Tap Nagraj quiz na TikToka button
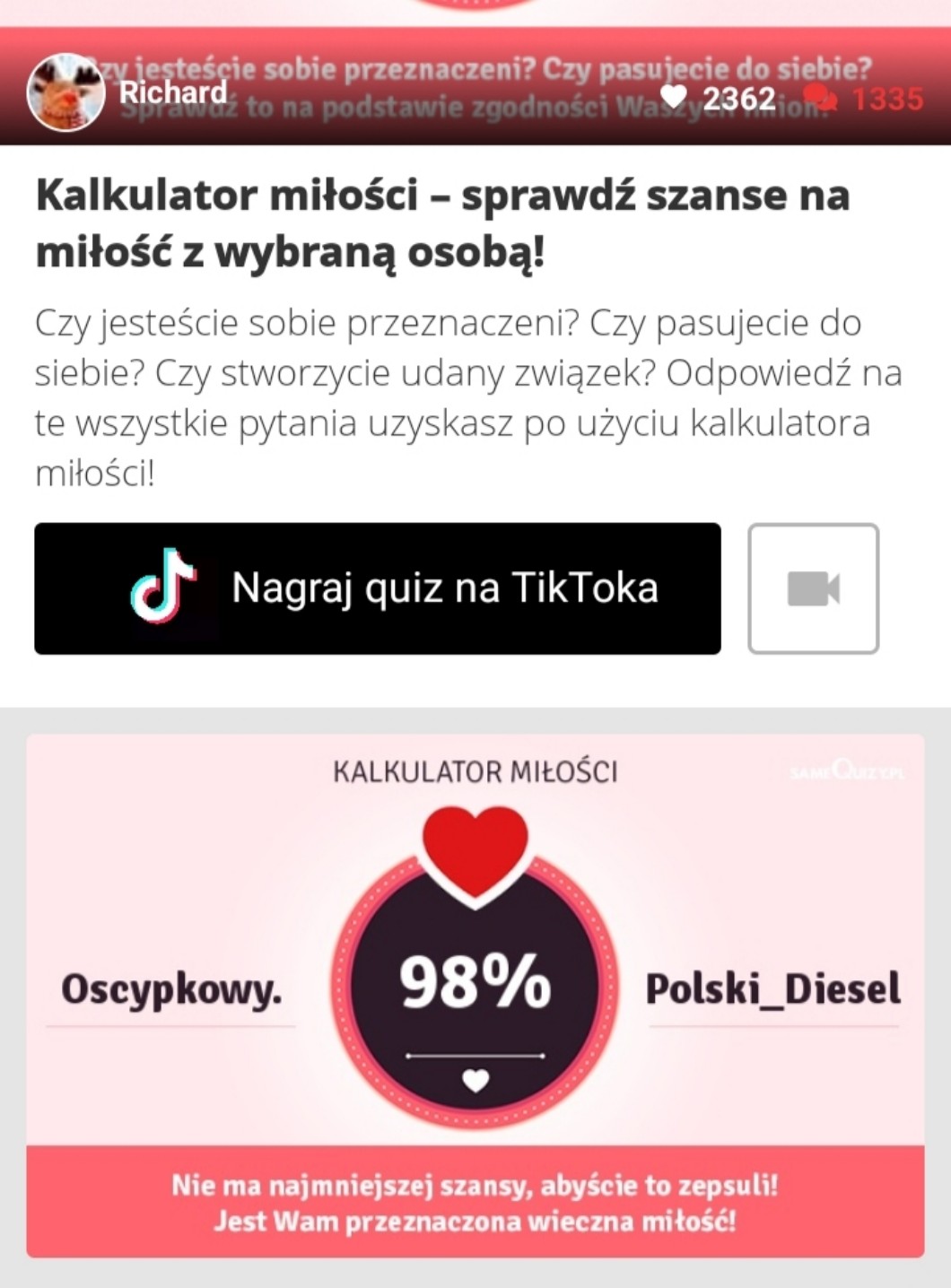 coord(378,588)
